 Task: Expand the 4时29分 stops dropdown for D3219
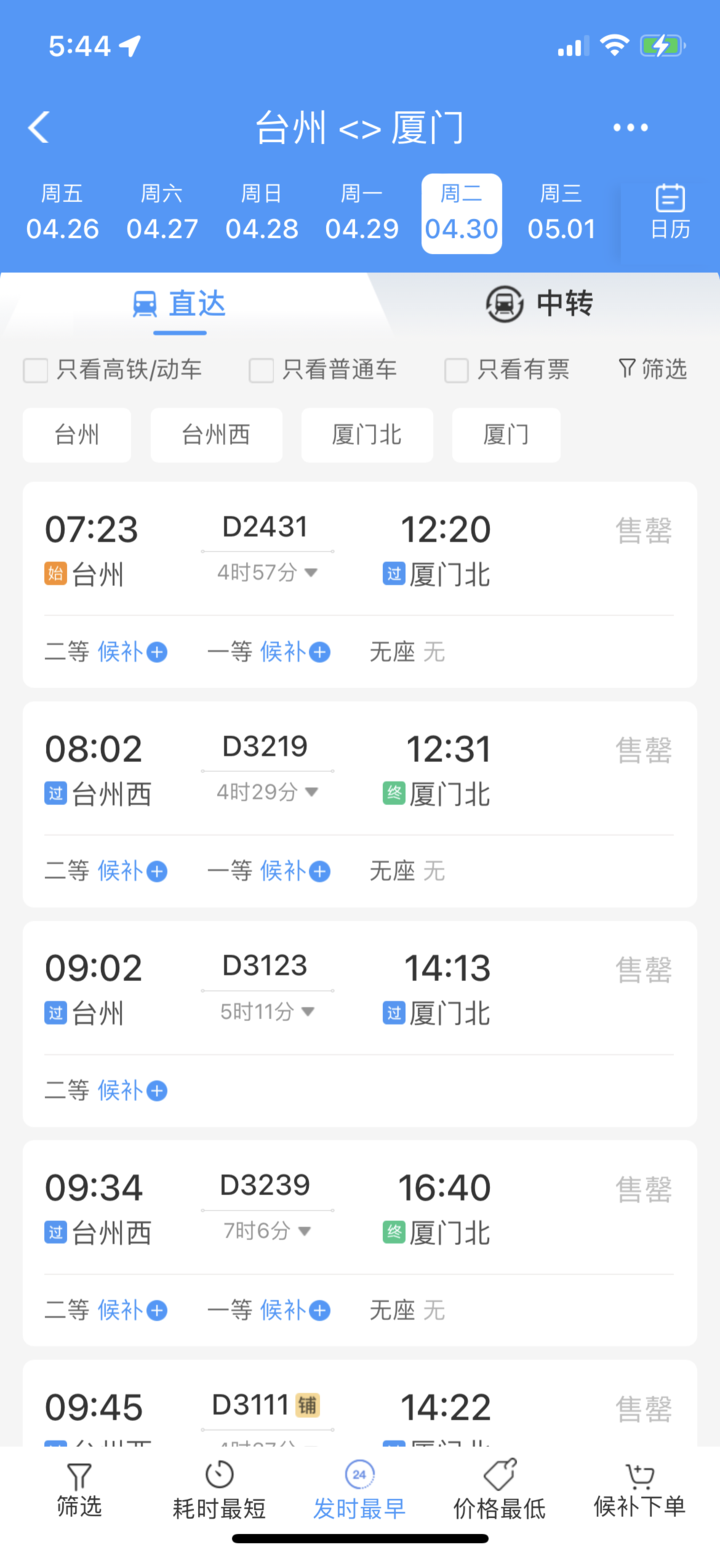267,792
